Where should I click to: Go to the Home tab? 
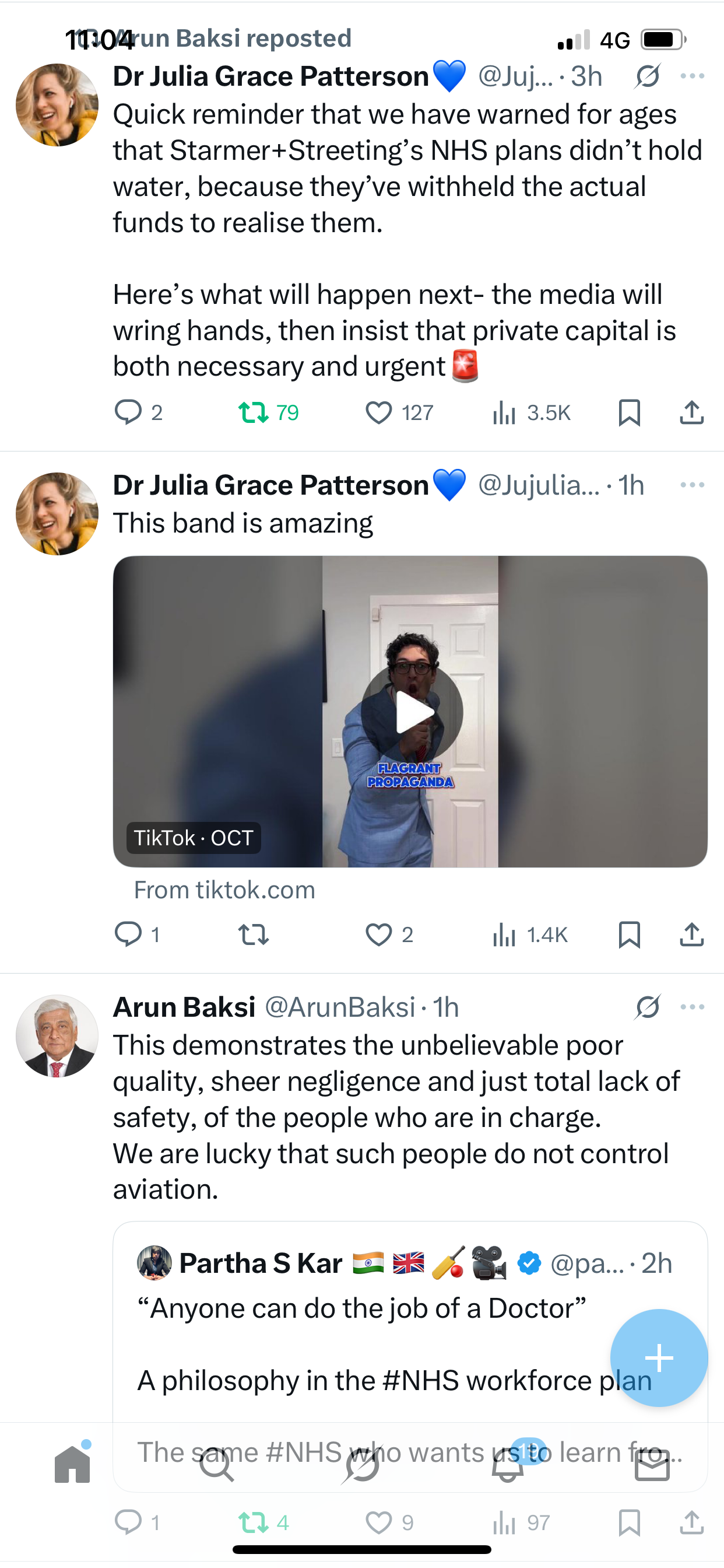tap(72, 1464)
